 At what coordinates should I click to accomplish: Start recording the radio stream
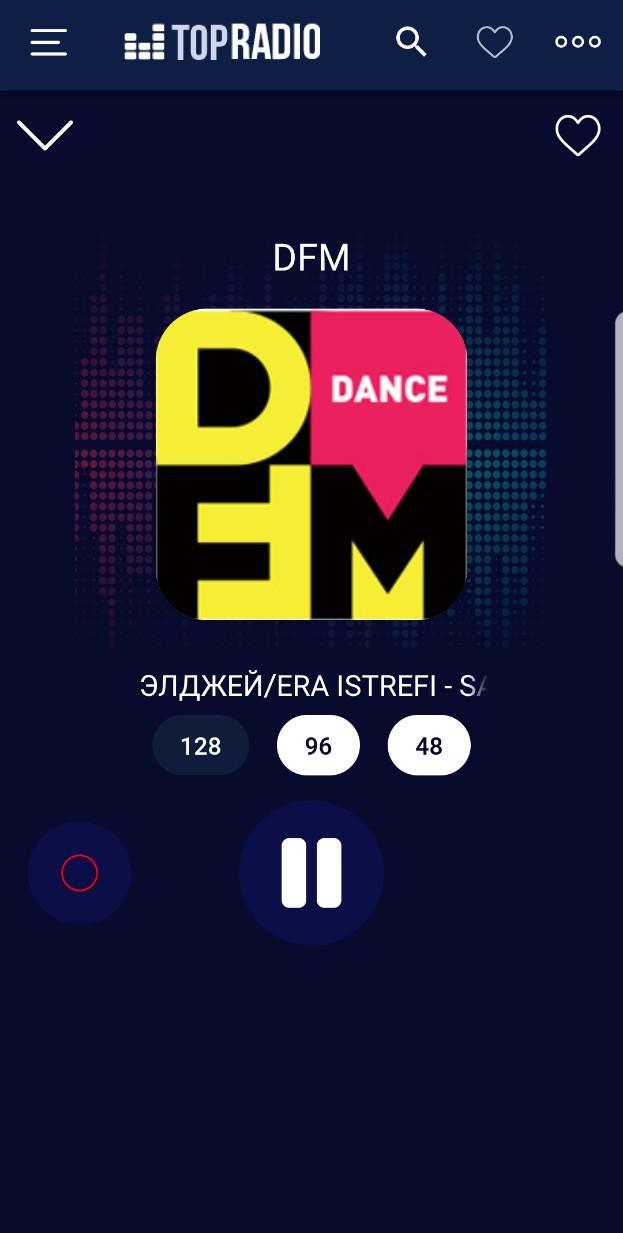(79, 873)
